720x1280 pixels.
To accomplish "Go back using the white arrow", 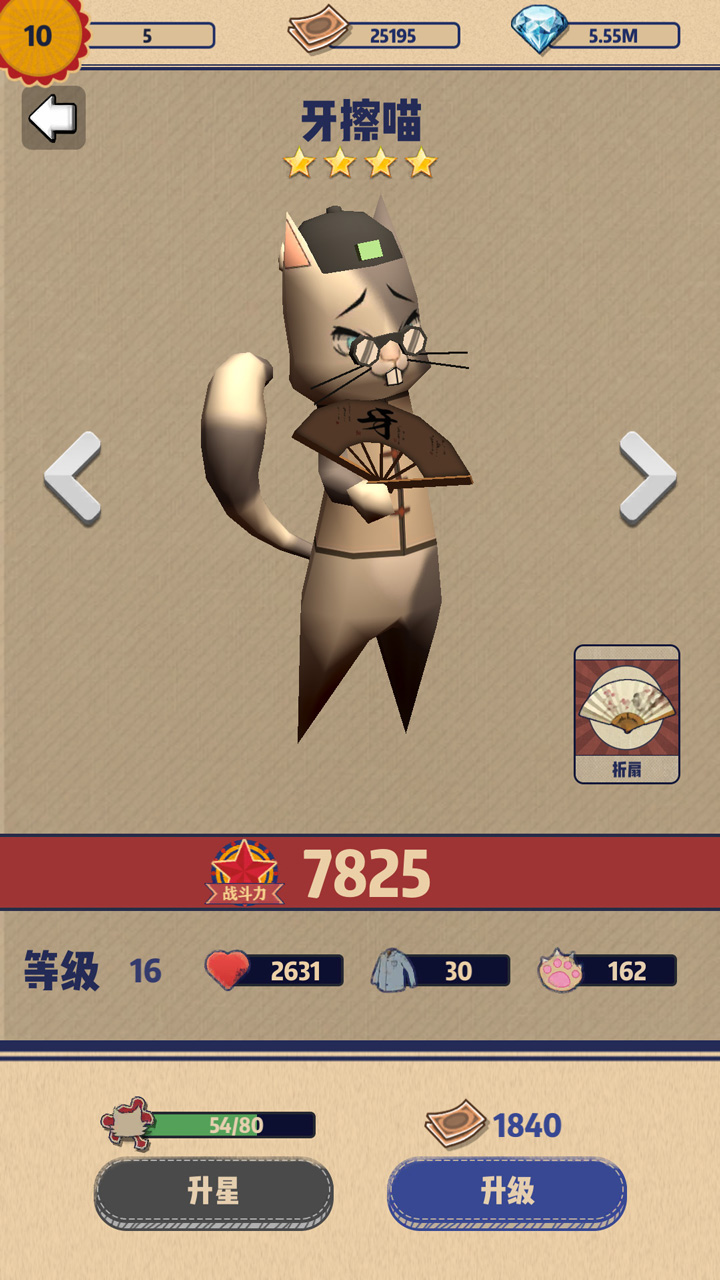I will click(53, 118).
